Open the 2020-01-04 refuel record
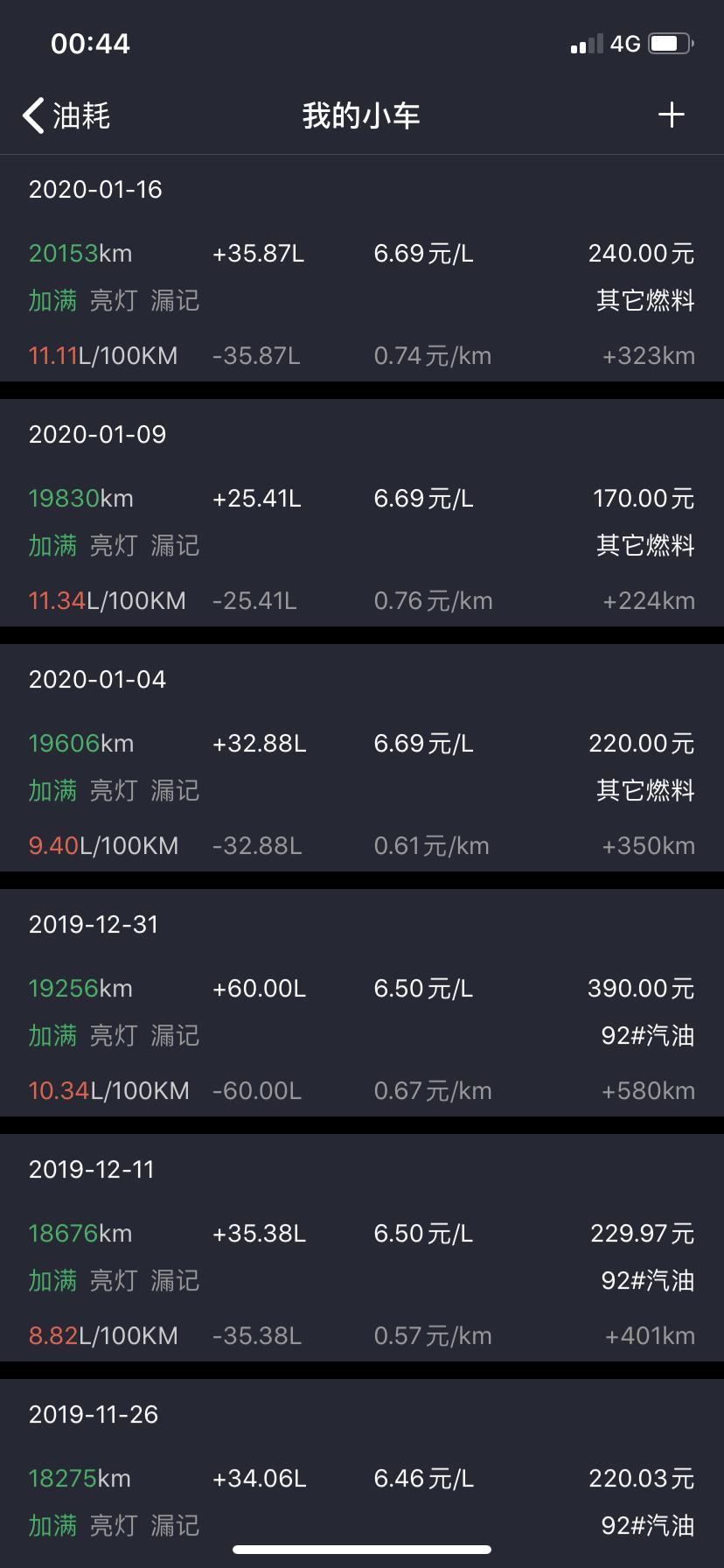 tap(362, 758)
